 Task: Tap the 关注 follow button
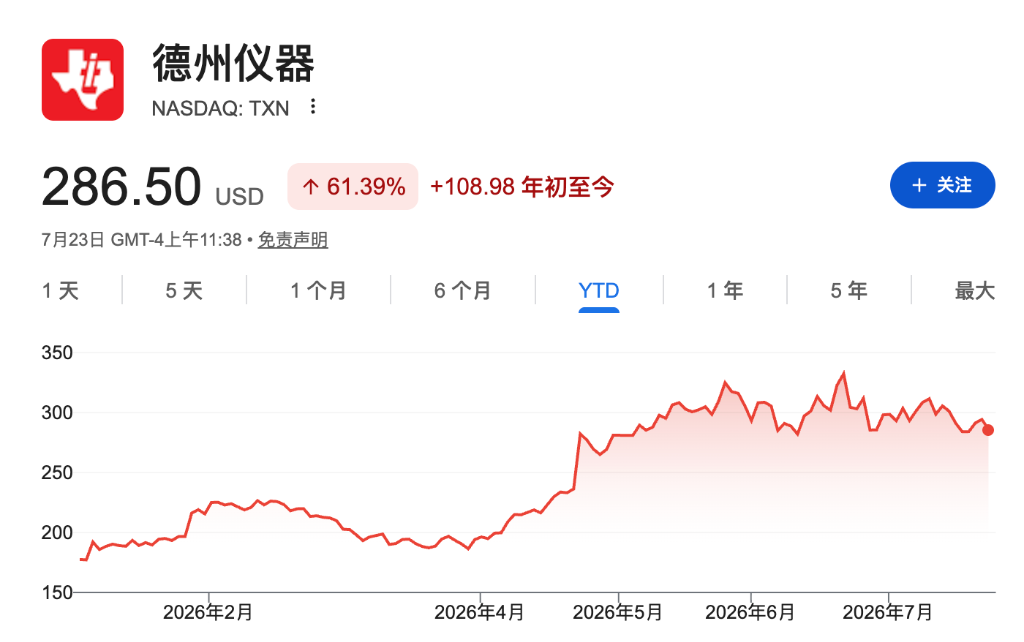[942, 185]
